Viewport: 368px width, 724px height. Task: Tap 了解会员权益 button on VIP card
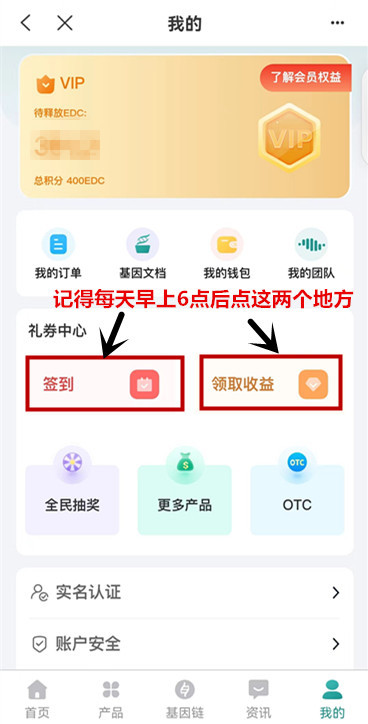305,77
